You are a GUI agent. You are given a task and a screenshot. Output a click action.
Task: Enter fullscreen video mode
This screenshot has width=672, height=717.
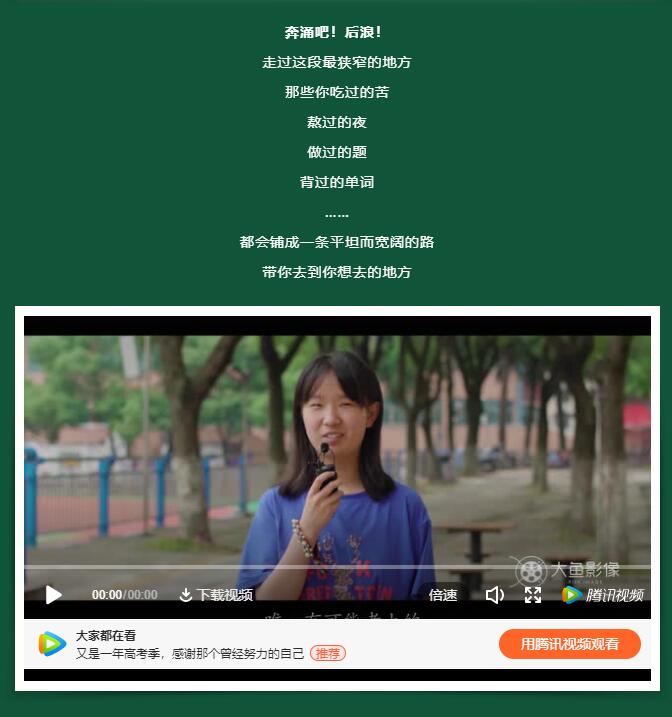click(x=533, y=595)
